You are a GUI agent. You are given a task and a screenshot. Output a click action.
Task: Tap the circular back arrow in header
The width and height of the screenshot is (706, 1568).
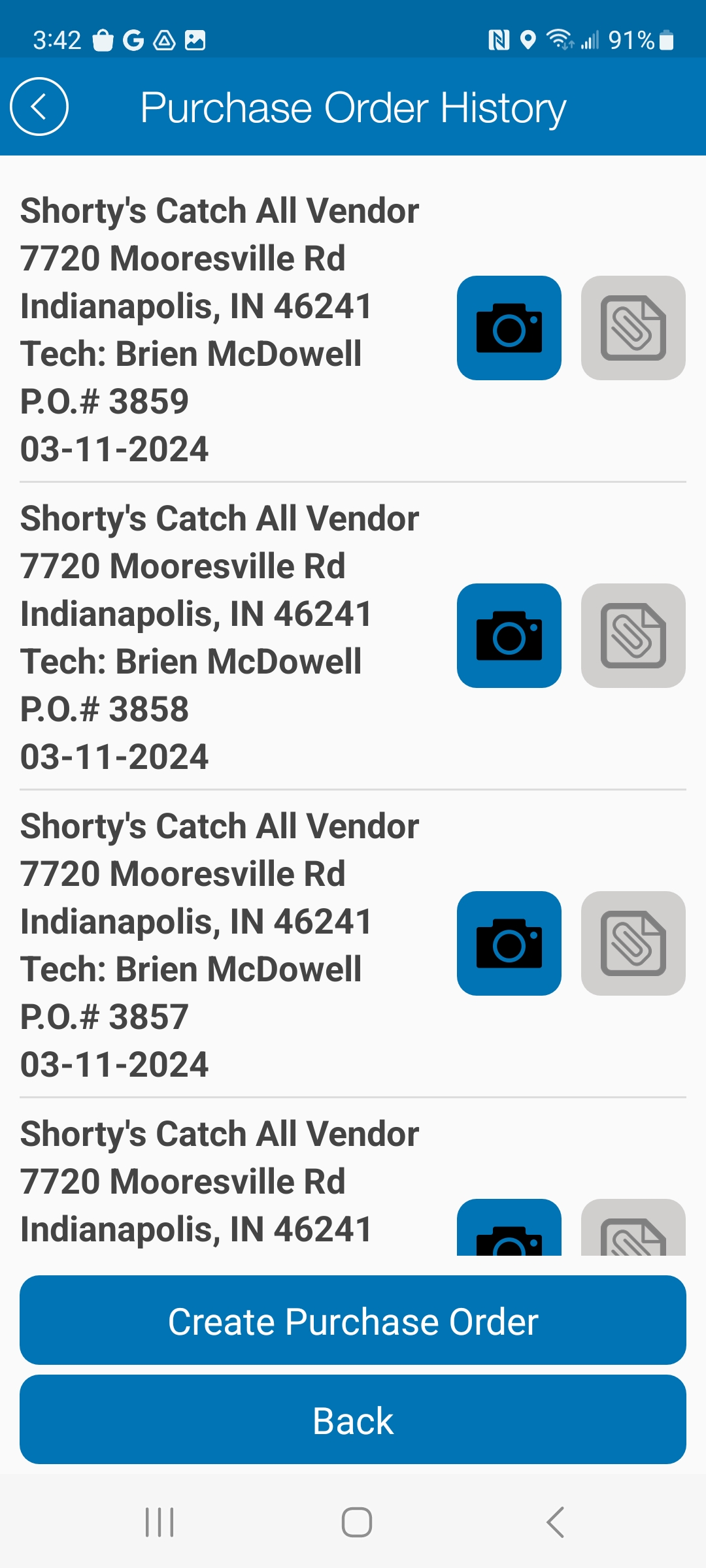[x=39, y=106]
